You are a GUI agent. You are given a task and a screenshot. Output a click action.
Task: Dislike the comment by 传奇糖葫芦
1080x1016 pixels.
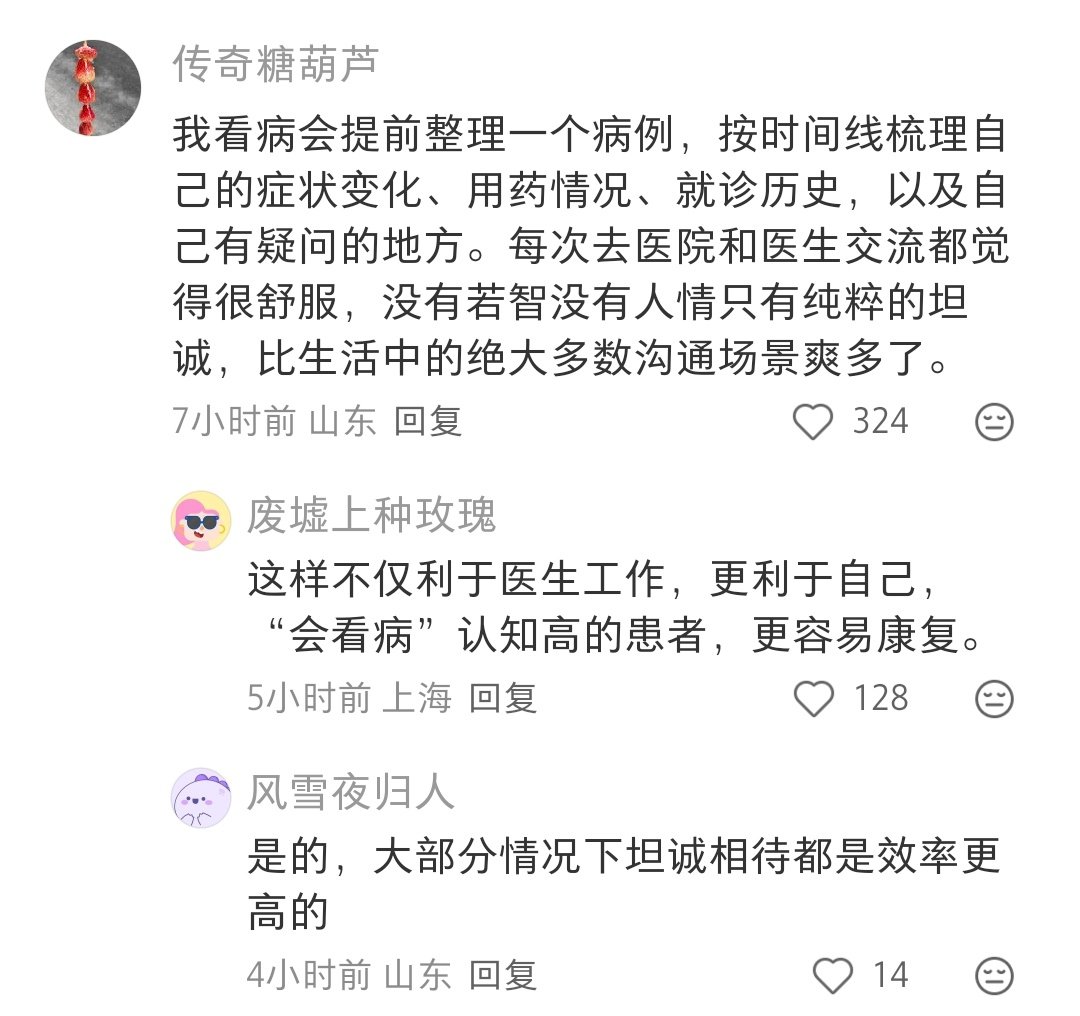(994, 422)
